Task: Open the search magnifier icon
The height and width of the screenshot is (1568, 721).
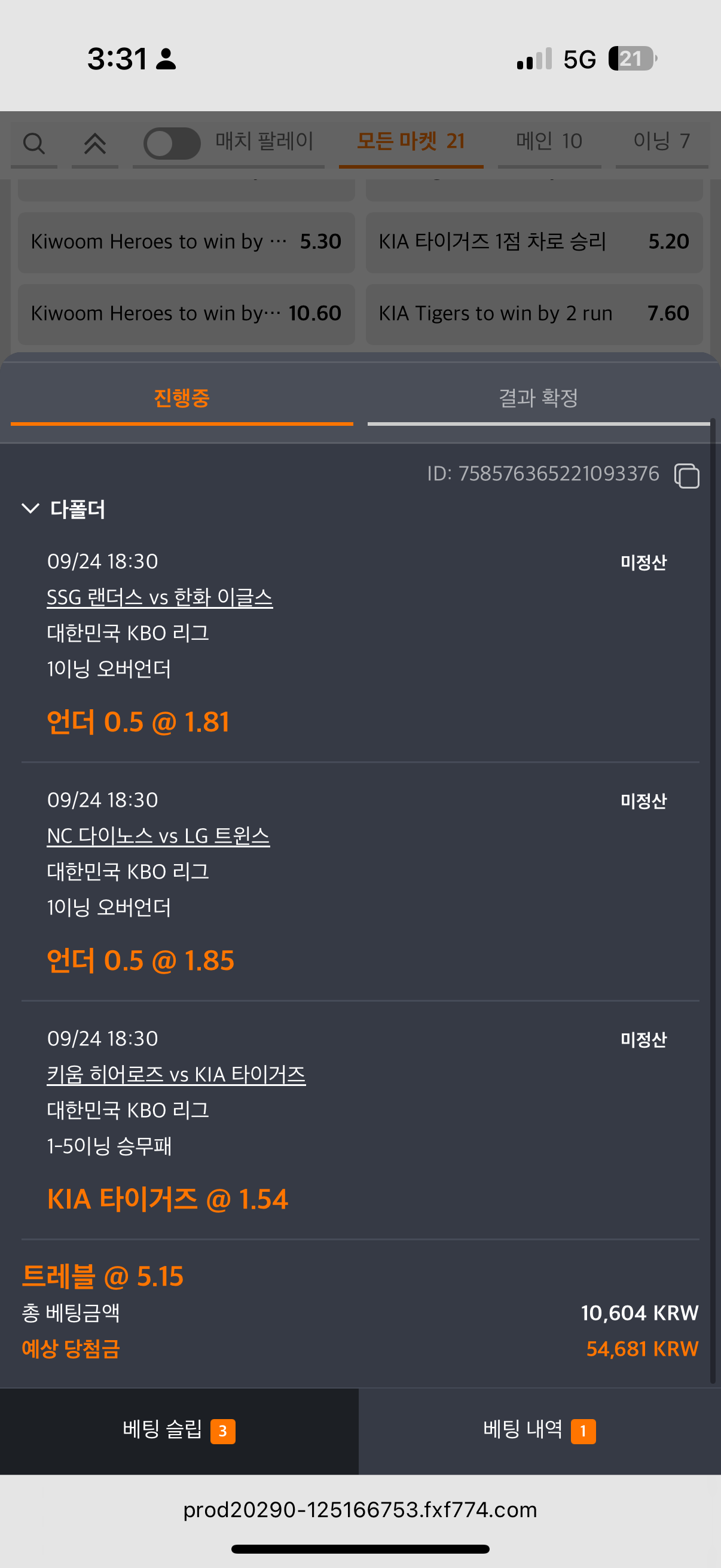Action: coord(34,144)
